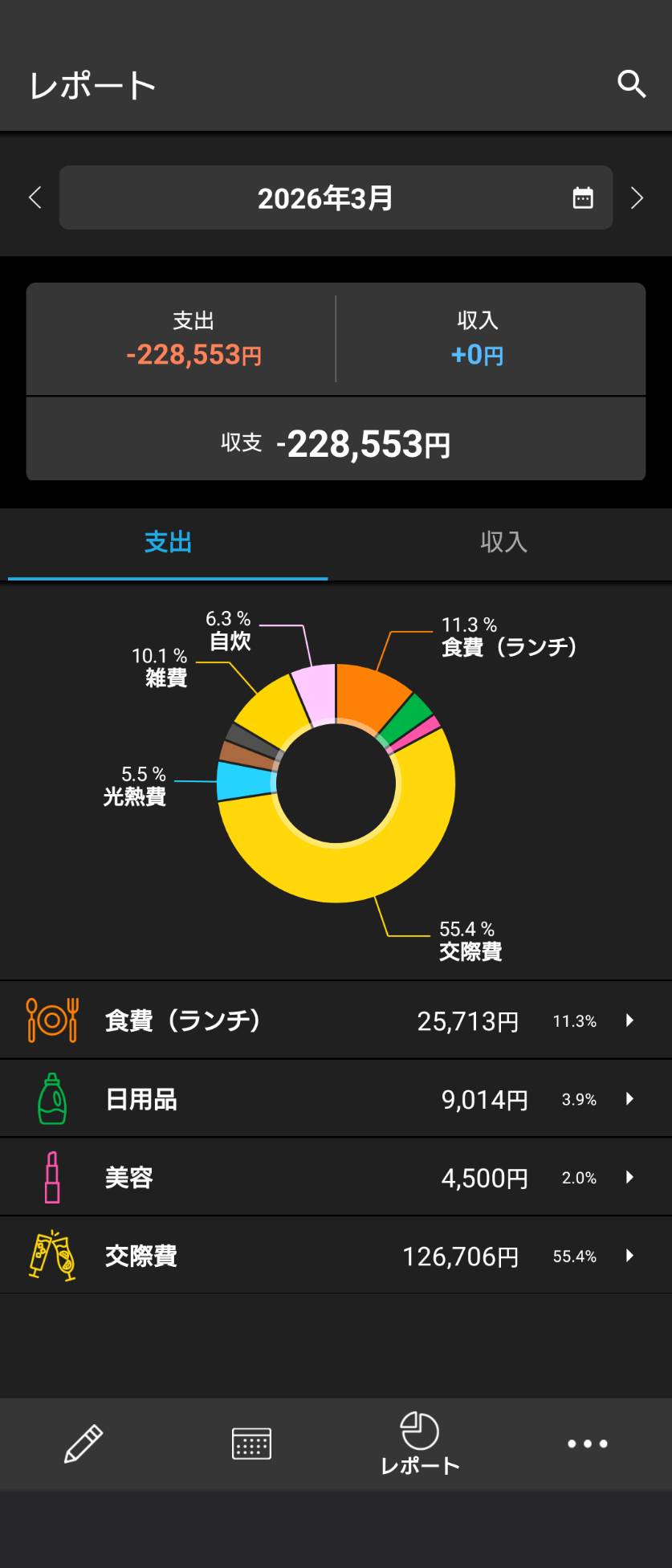Go to the next month
Image resolution: width=672 pixels, height=1568 pixels.
[637, 198]
